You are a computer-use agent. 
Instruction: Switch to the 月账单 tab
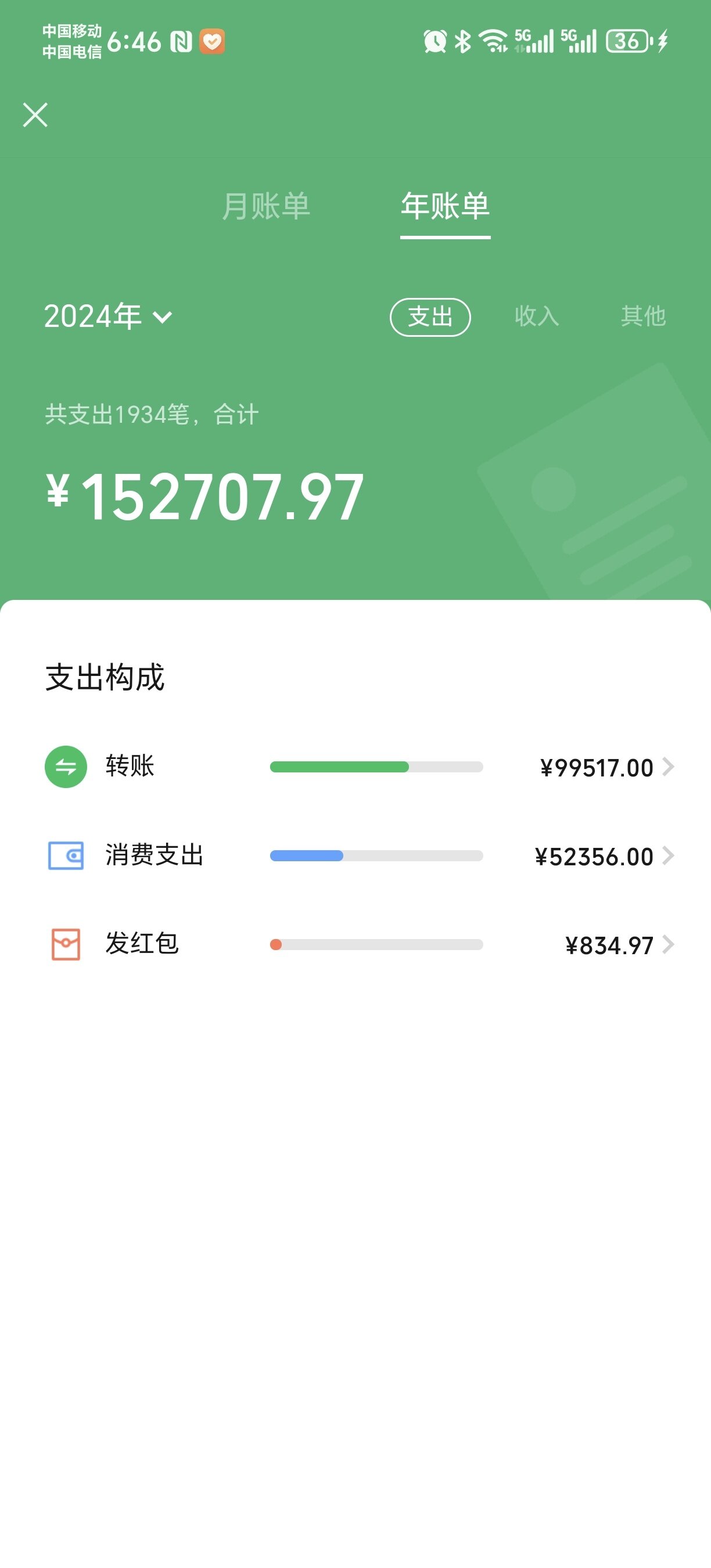266,206
